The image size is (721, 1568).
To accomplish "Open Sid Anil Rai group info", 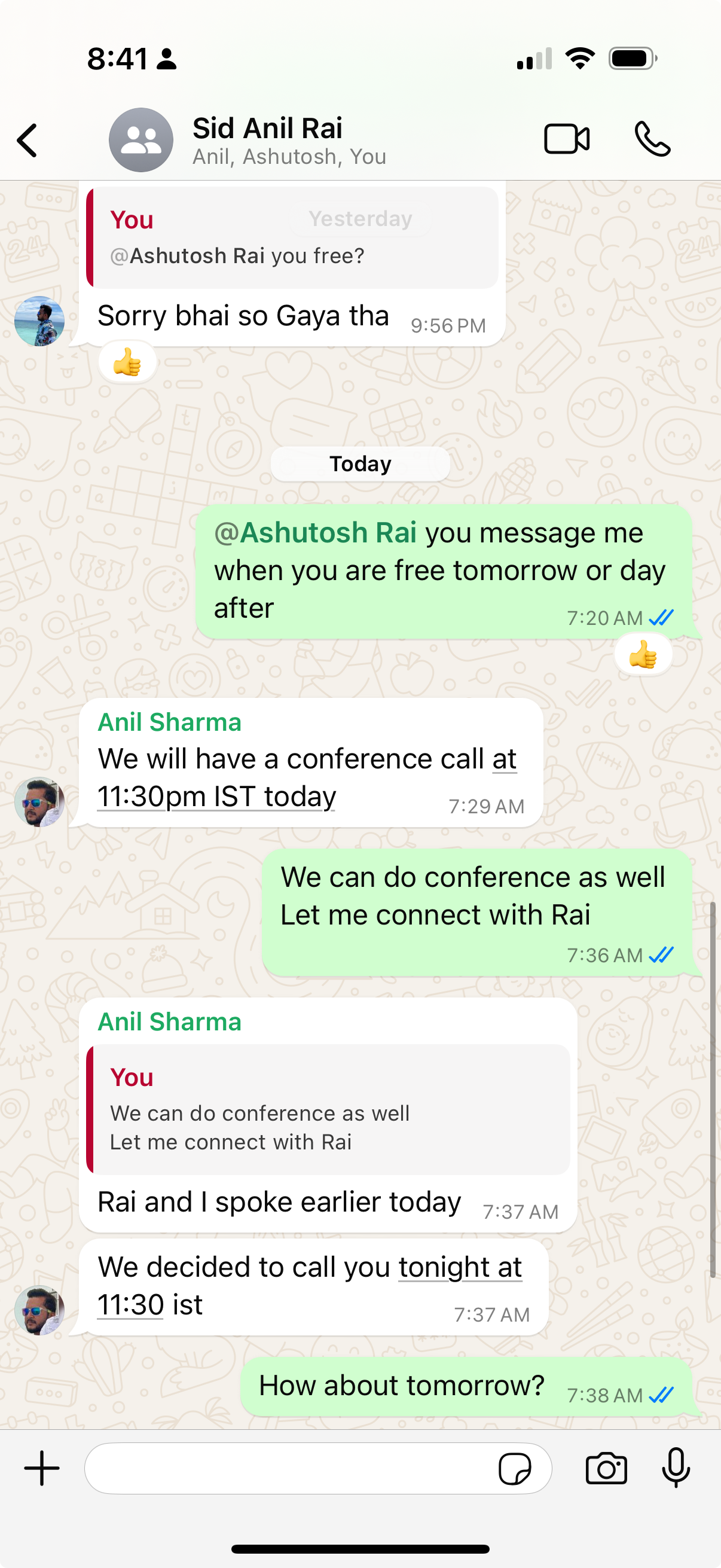I will point(268,140).
